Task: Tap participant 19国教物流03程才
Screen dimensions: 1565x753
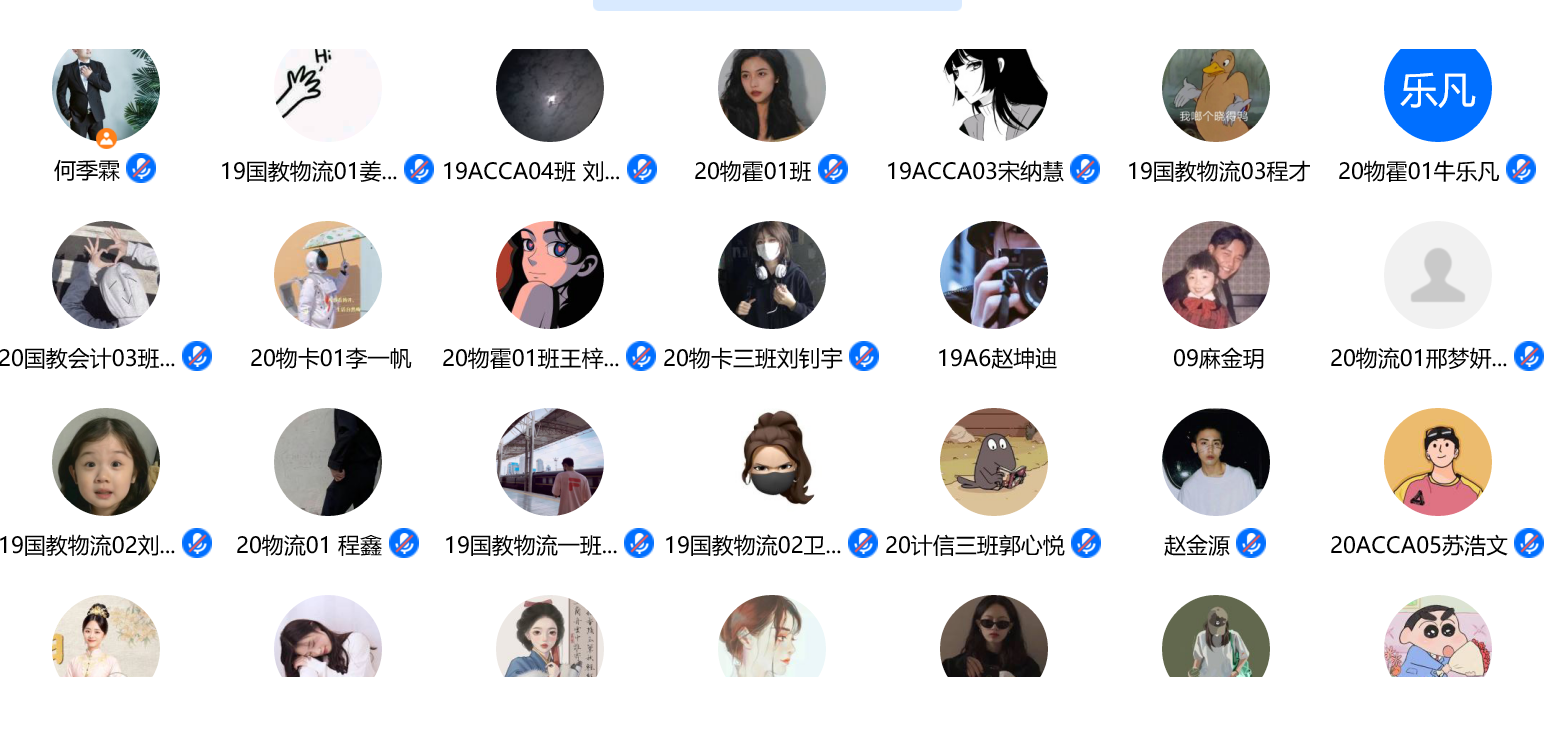Action: point(1215,92)
